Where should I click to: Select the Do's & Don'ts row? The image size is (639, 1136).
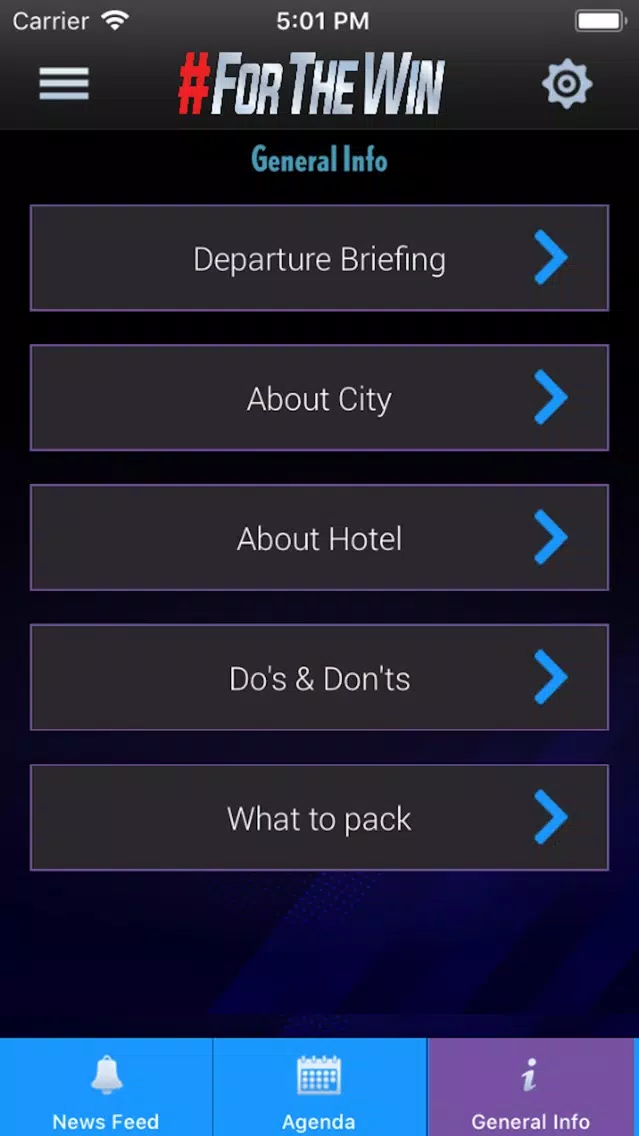319,677
